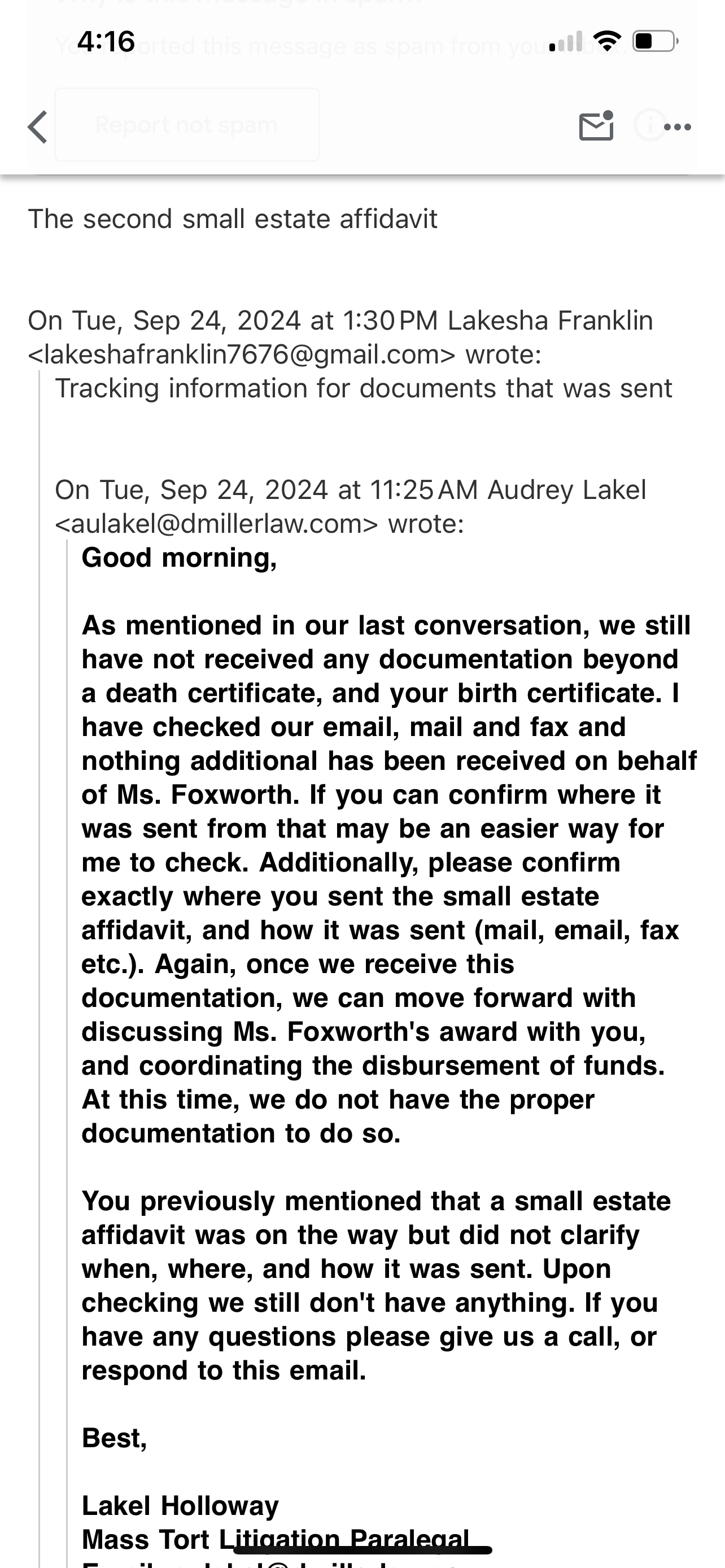Tap the Report not spam button

point(186,125)
